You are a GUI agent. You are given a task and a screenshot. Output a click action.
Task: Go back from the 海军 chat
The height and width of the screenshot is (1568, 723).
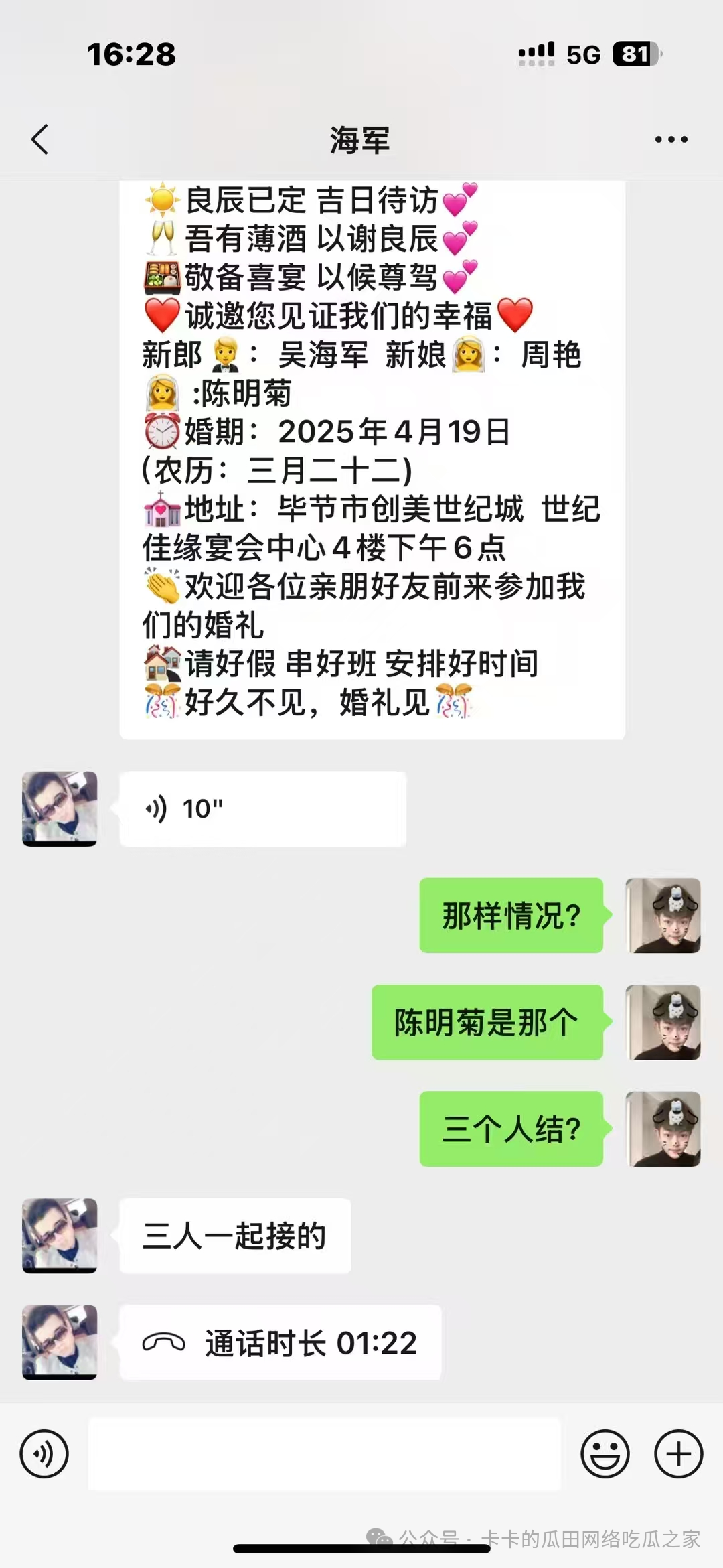click(40, 139)
